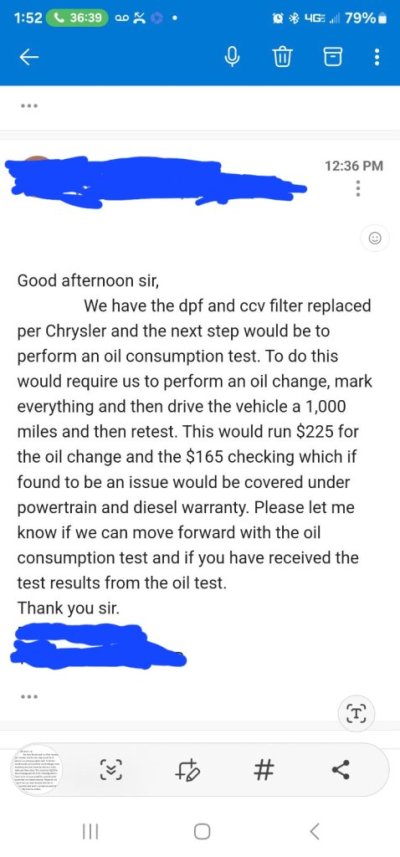Archive this email

(329, 57)
